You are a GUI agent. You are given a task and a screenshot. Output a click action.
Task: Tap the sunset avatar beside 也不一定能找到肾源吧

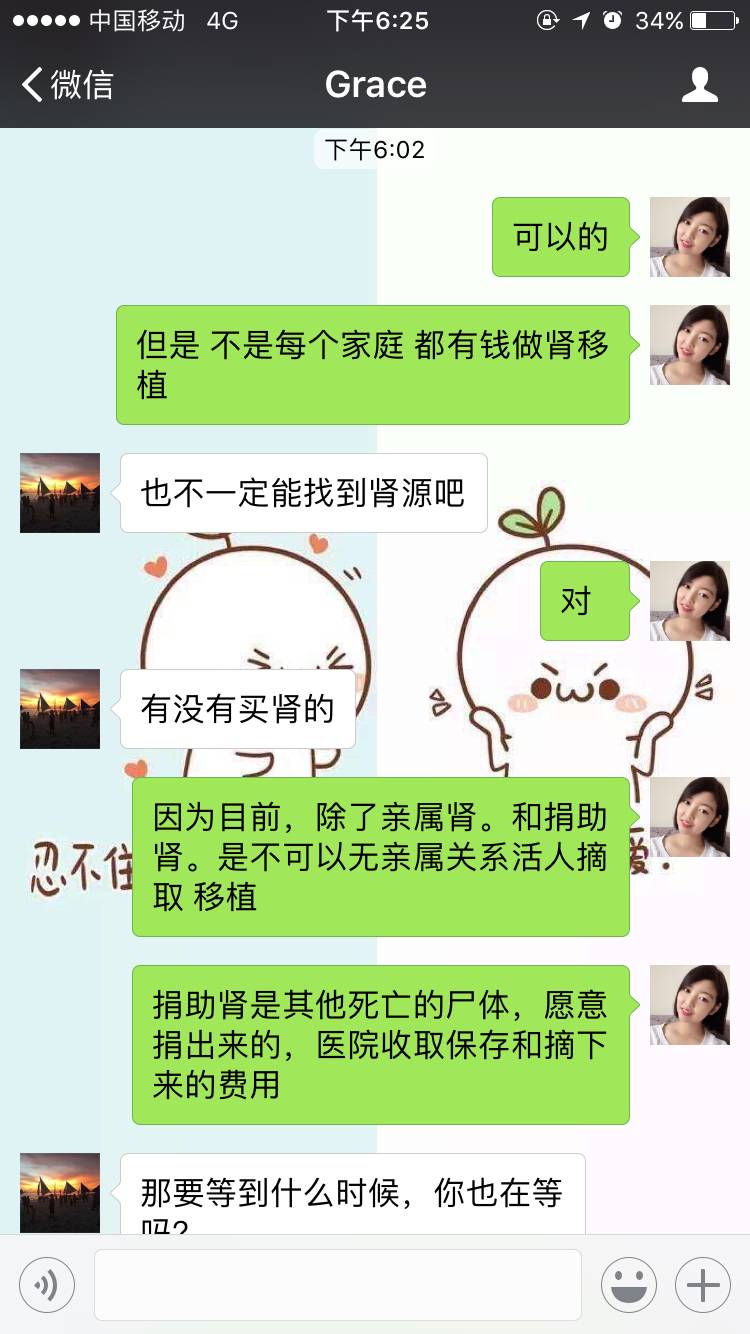(60, 493)
